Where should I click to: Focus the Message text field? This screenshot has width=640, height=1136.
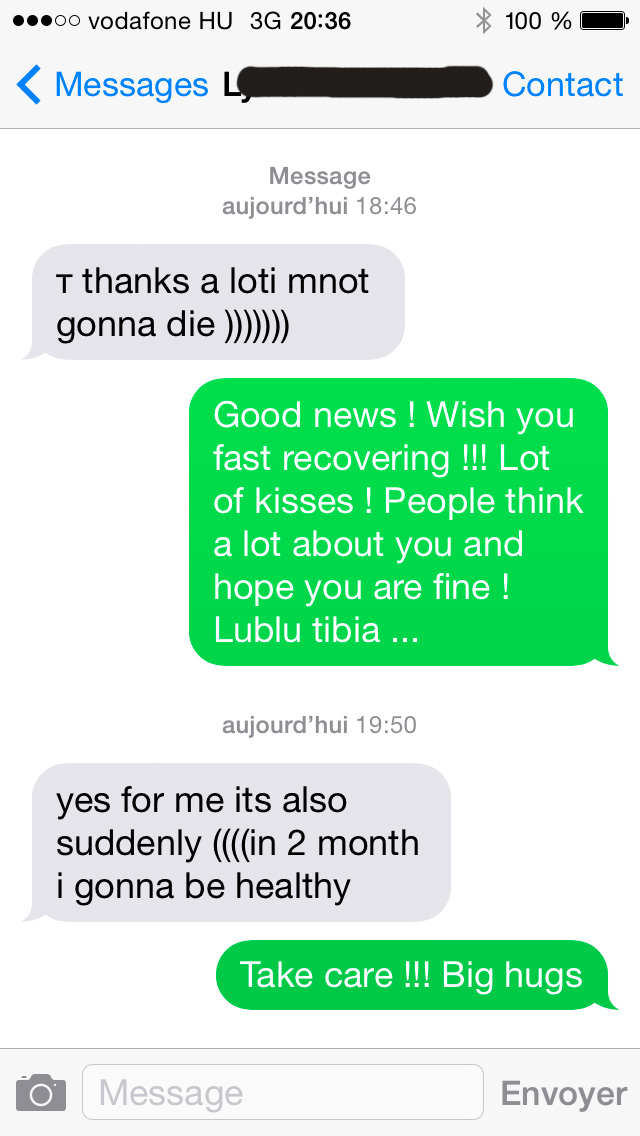tap(282, 1092)
